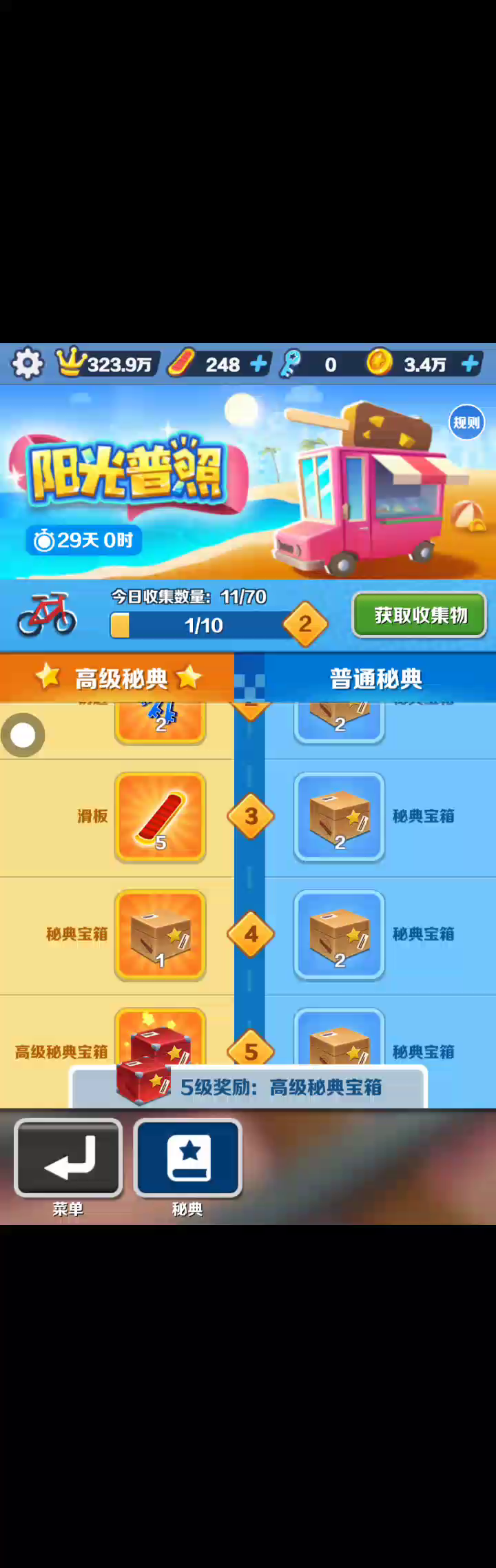Viewport: 496px width, 1568px height.
Task: Go back via the 菜单 button
Action: coord(68,1159)
